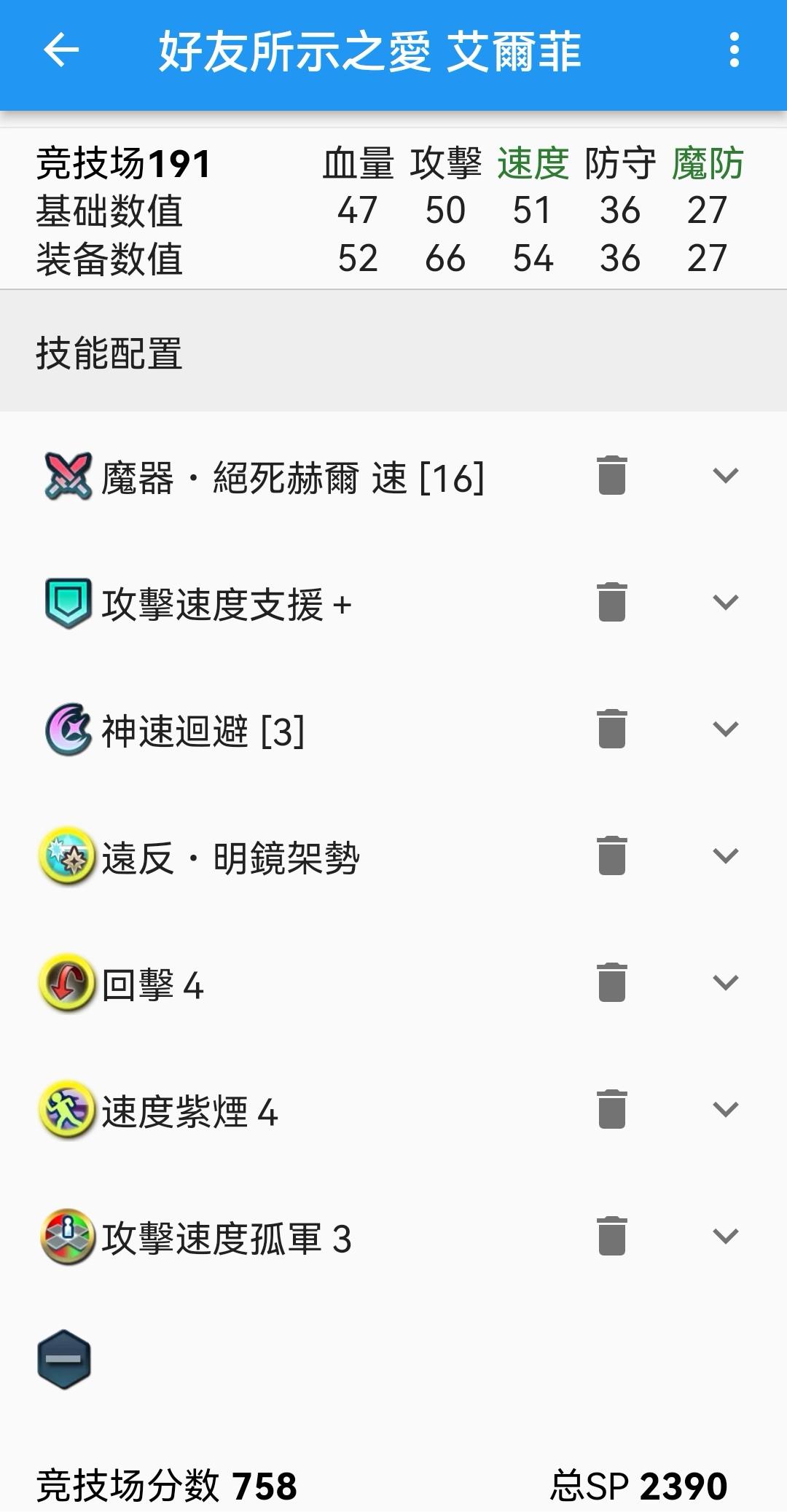
Task: Delete the 回擊 4 skill
Action: [x=612, y=983]
